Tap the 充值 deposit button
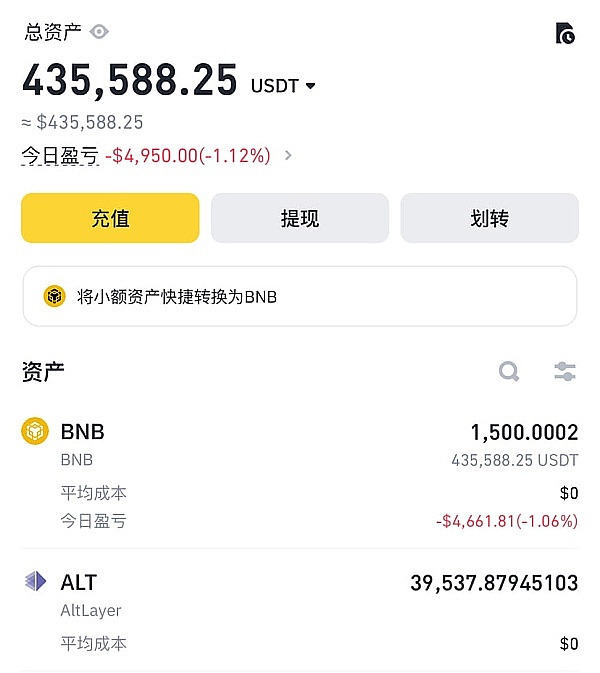 click(x=110, y=218)
